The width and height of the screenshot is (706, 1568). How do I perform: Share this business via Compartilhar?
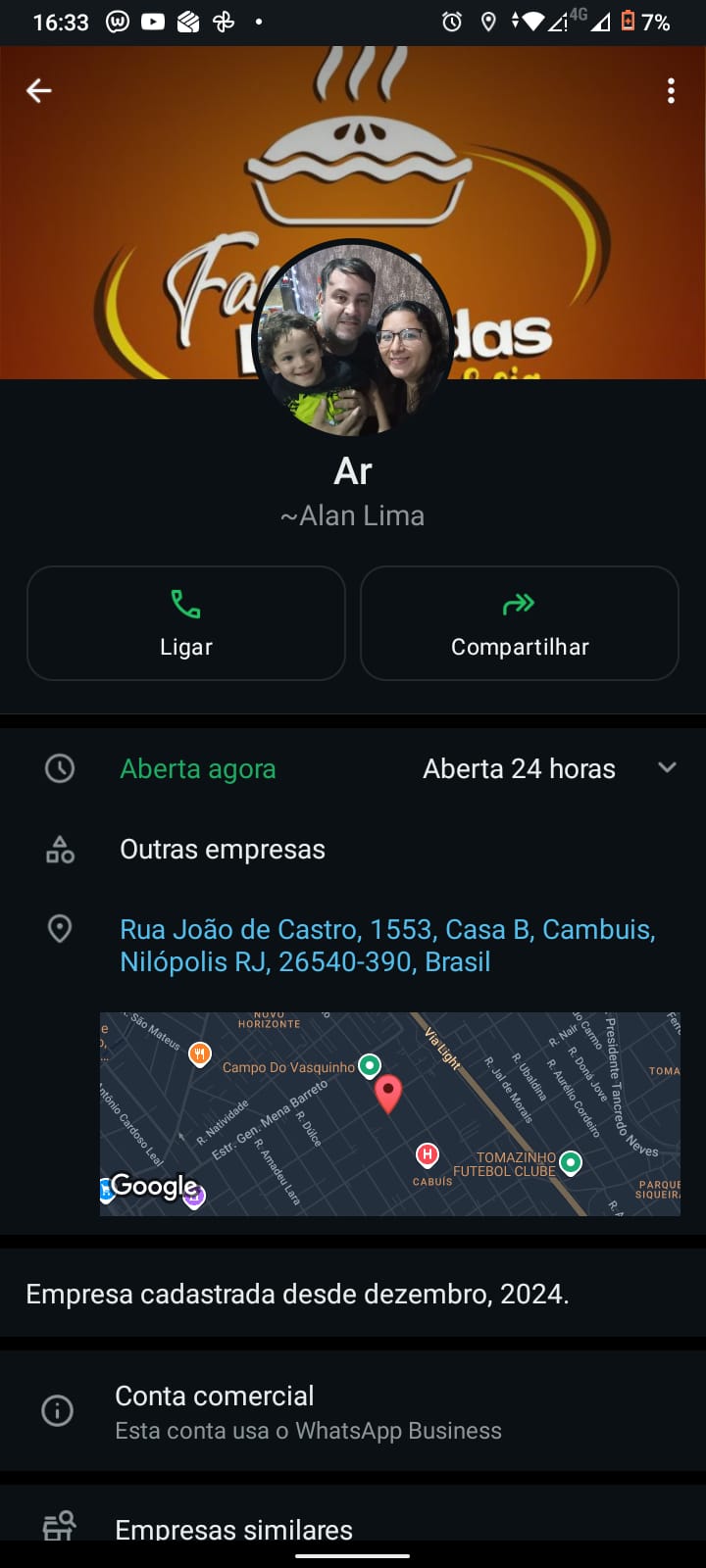coord(520,623)
